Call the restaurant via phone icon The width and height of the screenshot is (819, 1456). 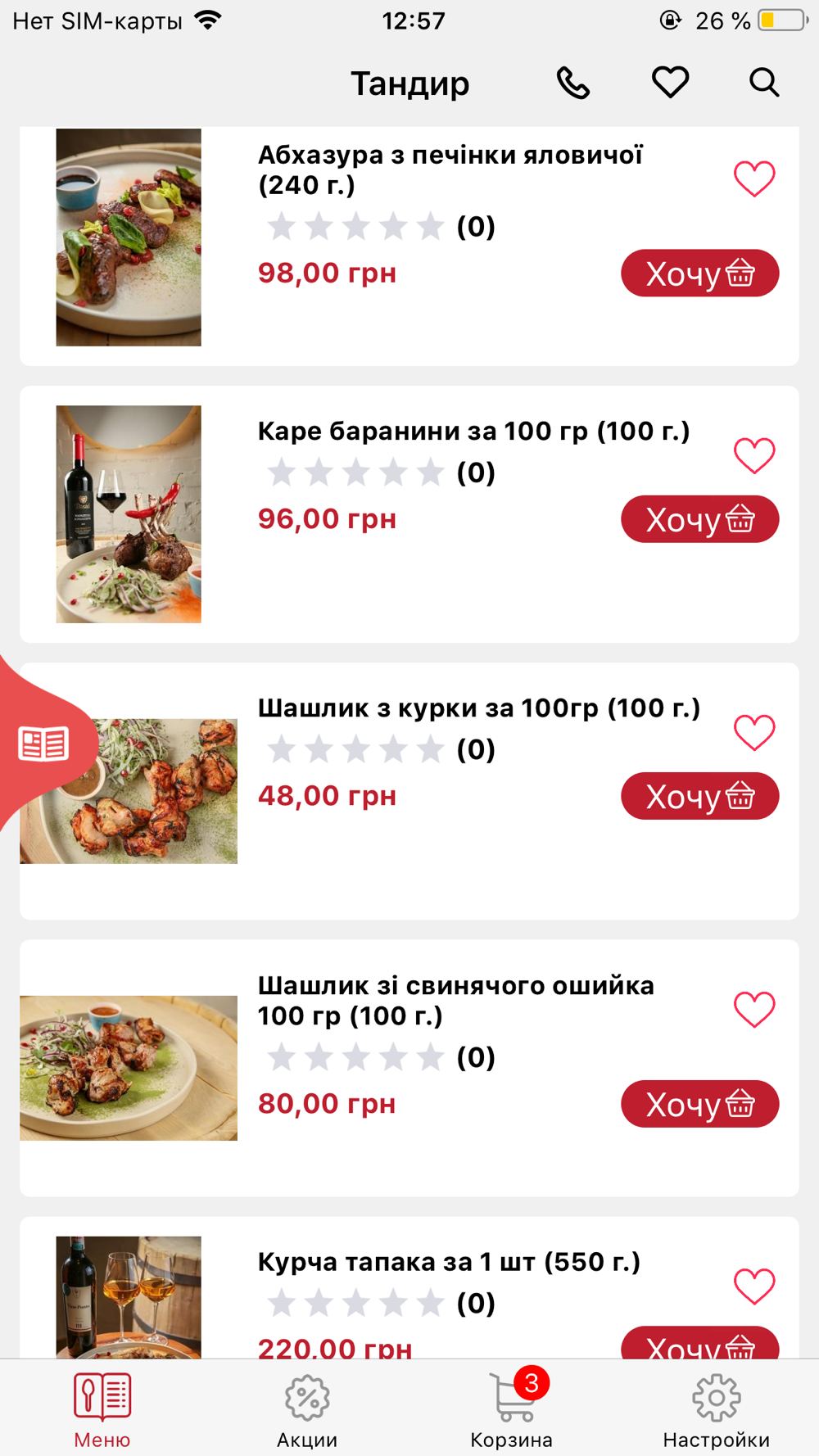click(x=572, y=83)
